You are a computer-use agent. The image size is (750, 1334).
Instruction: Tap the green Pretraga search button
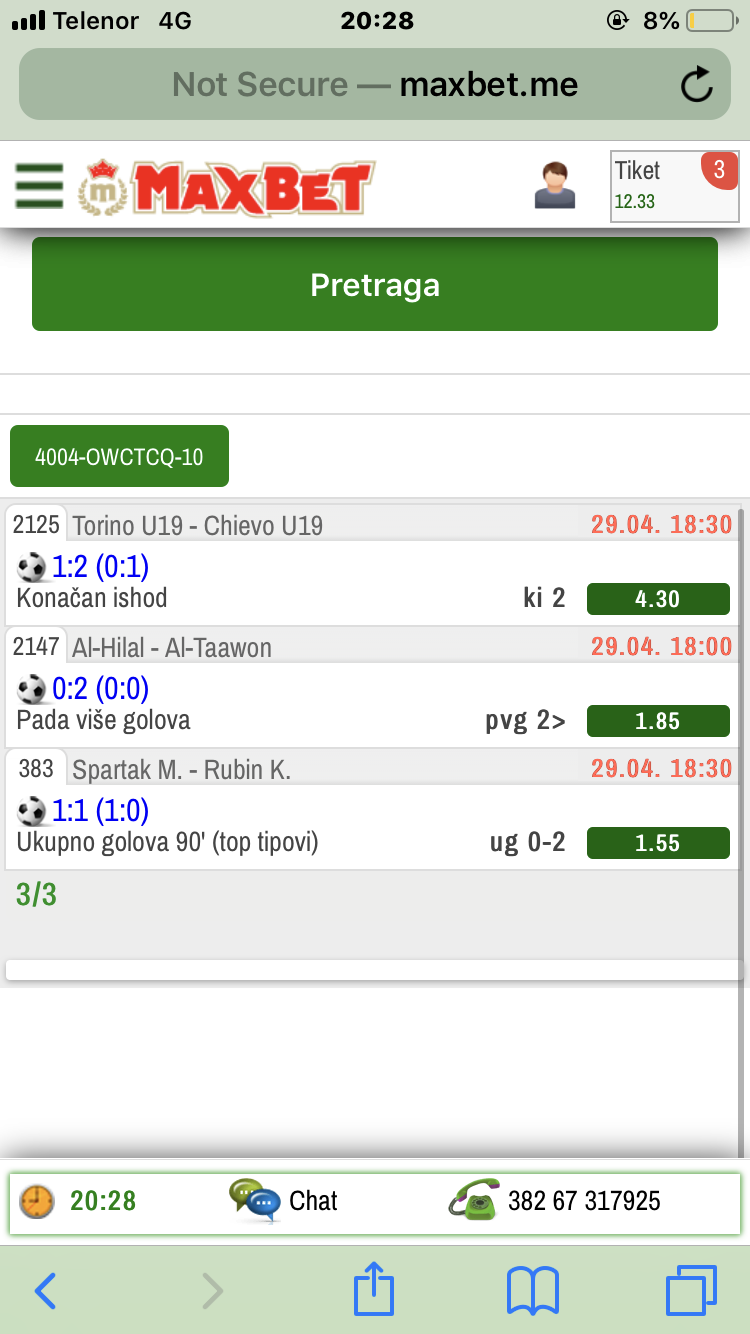coord(375,284)
